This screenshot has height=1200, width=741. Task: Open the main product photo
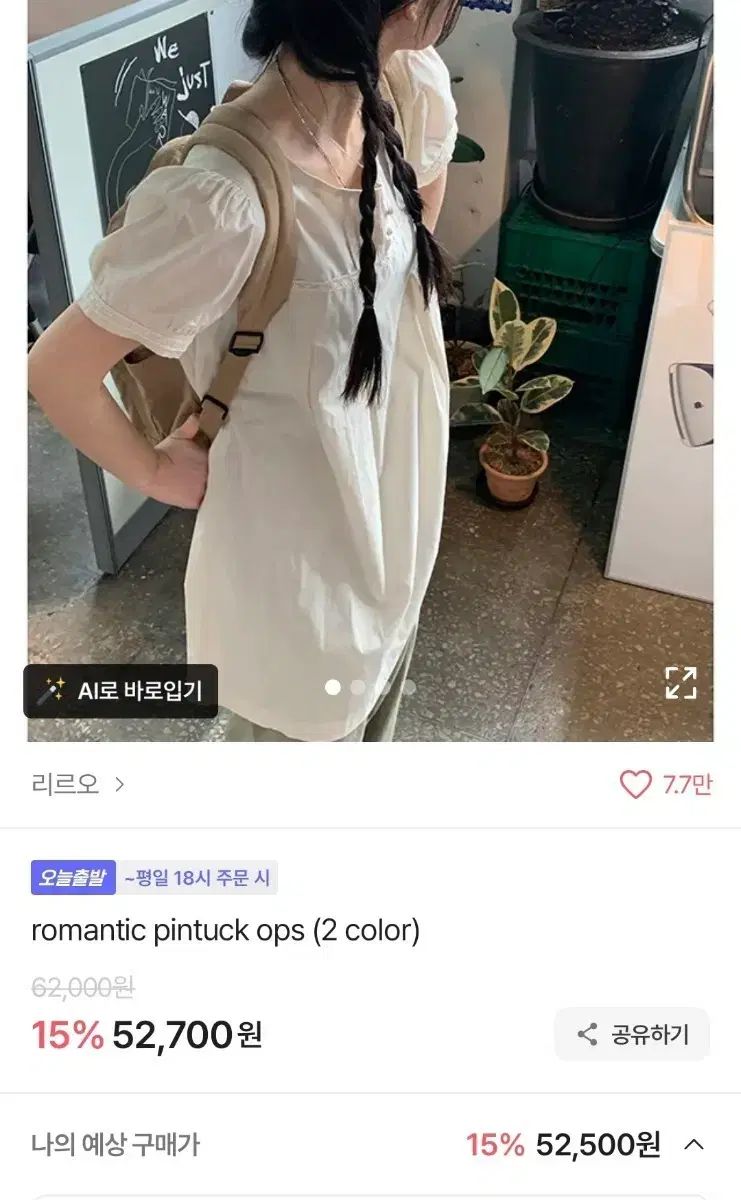[x=370, y=350]
